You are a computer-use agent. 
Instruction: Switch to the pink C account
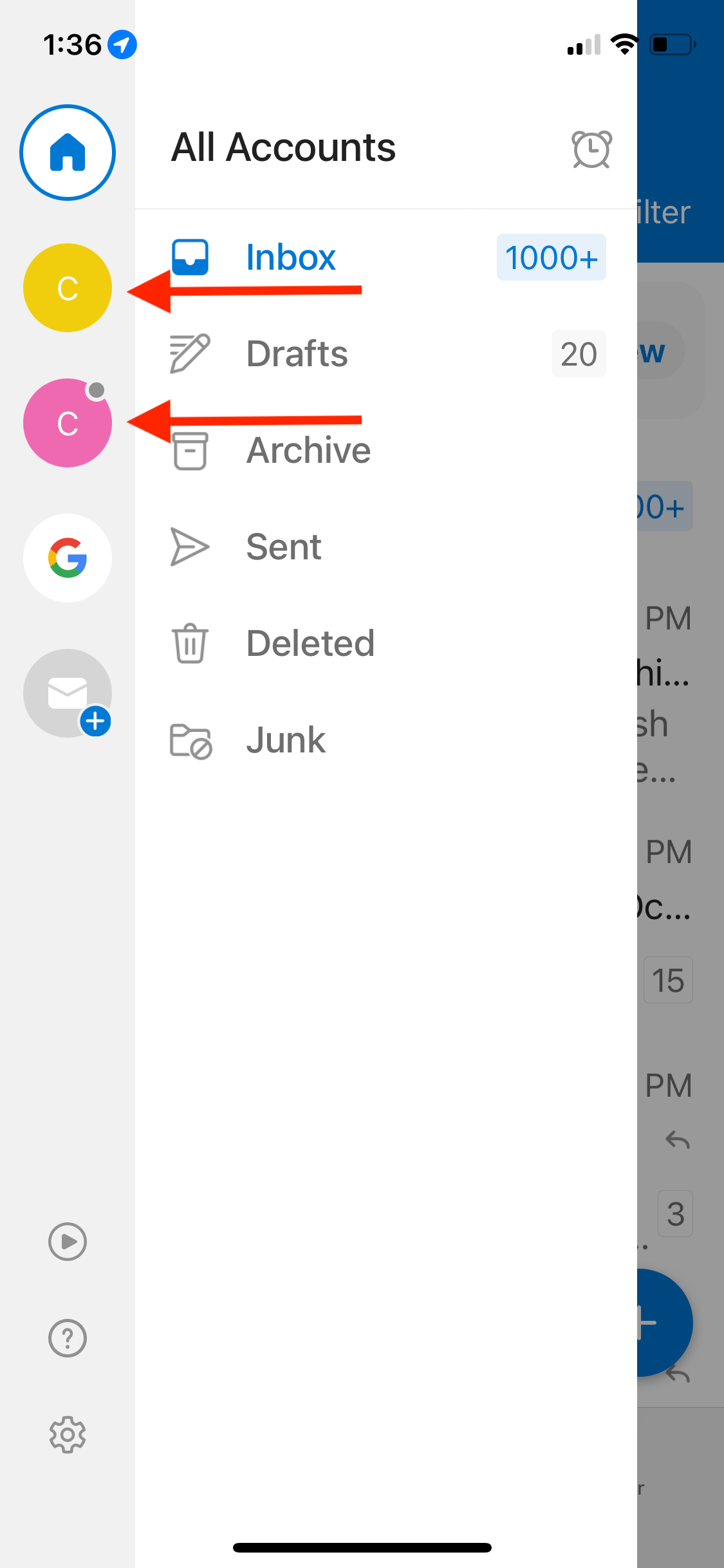68,423
